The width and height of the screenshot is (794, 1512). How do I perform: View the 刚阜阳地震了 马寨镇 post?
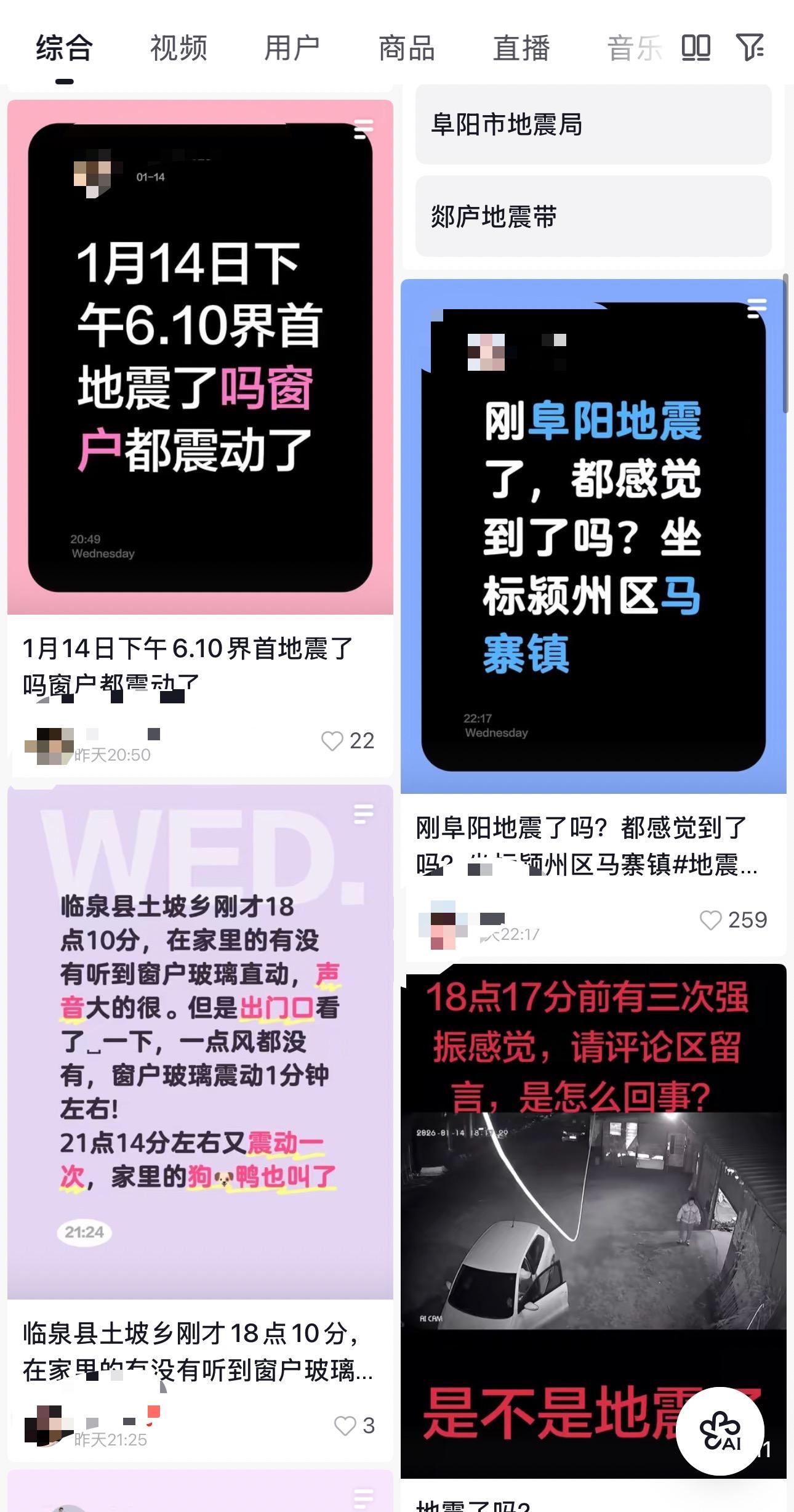coord(593,536)
